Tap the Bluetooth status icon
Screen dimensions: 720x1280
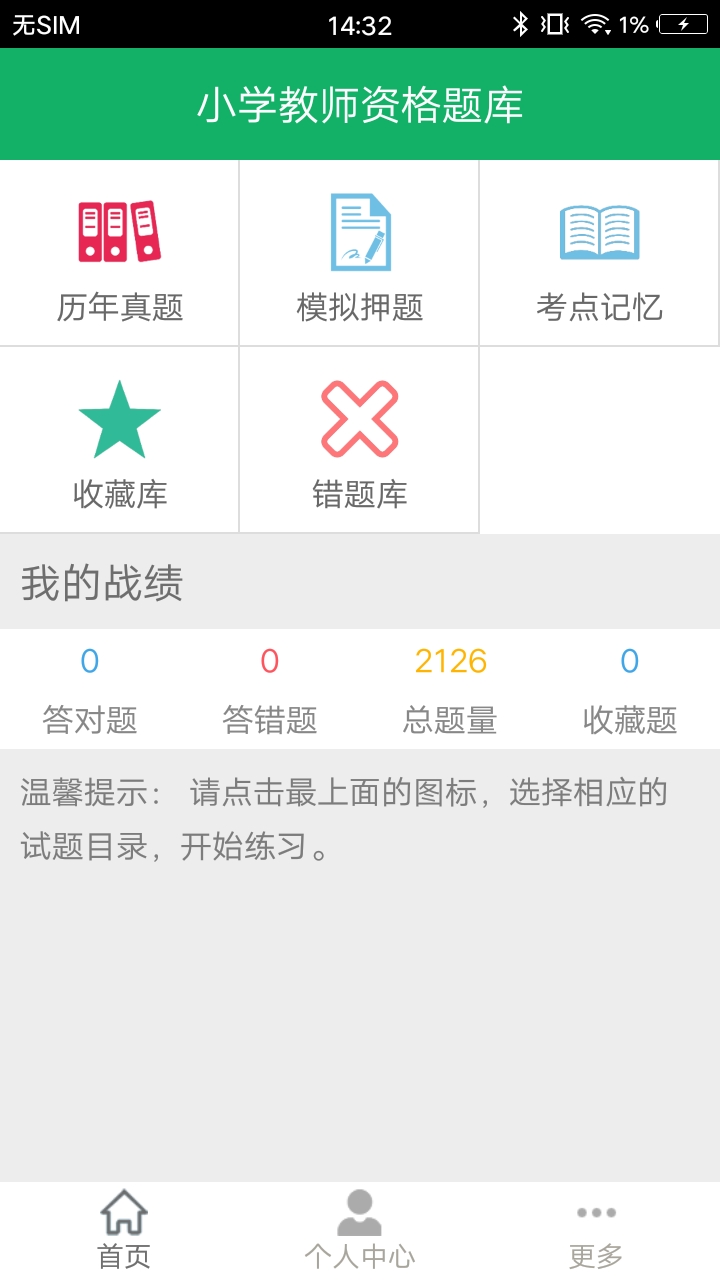point(521,23)
